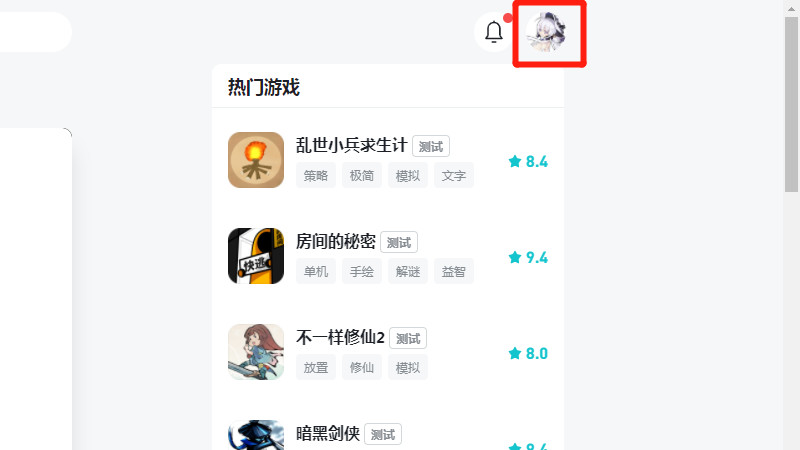This screenshot has height=450, width=800.
Task: Tap the 手绘 tag chip
Action: [x=362, y=271]
